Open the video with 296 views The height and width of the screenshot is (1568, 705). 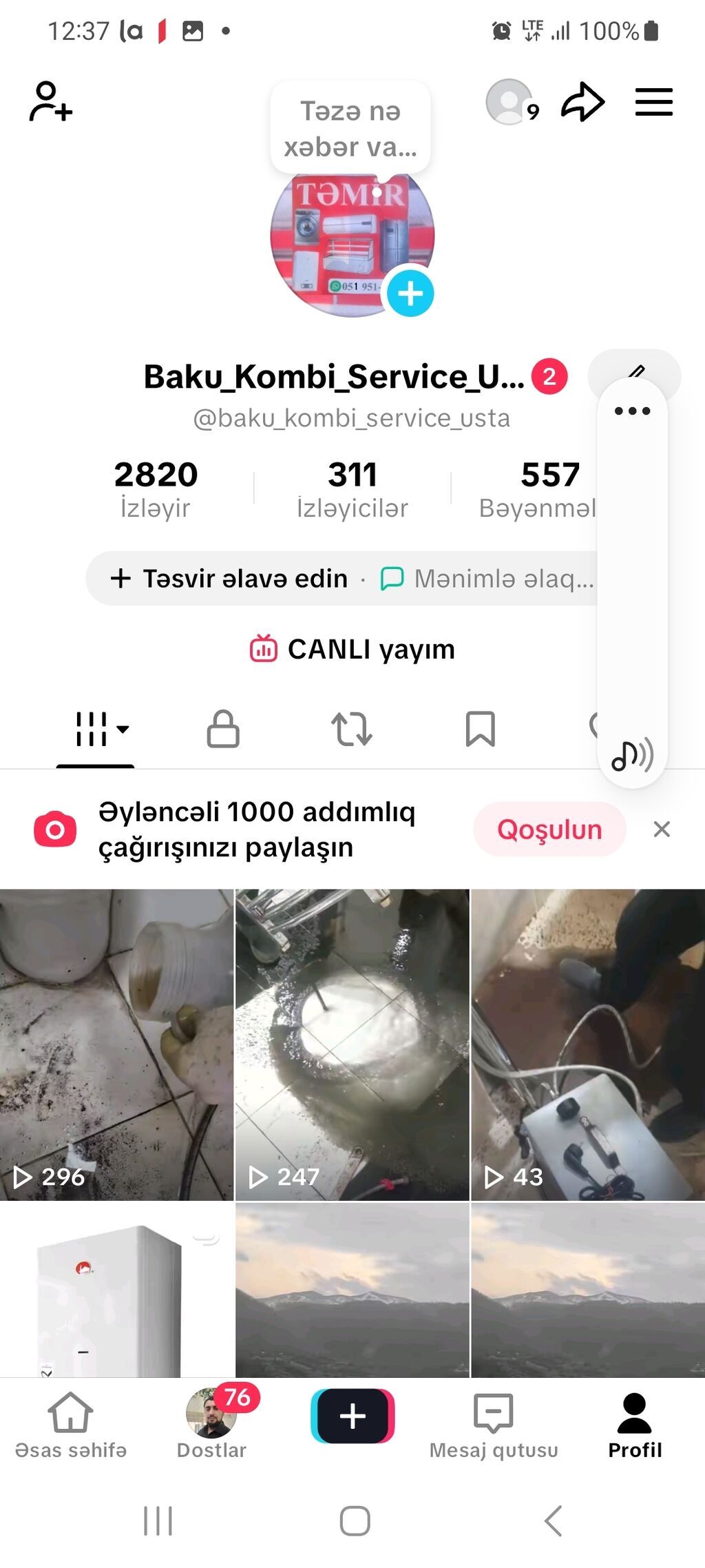(x=116, y=1044)
